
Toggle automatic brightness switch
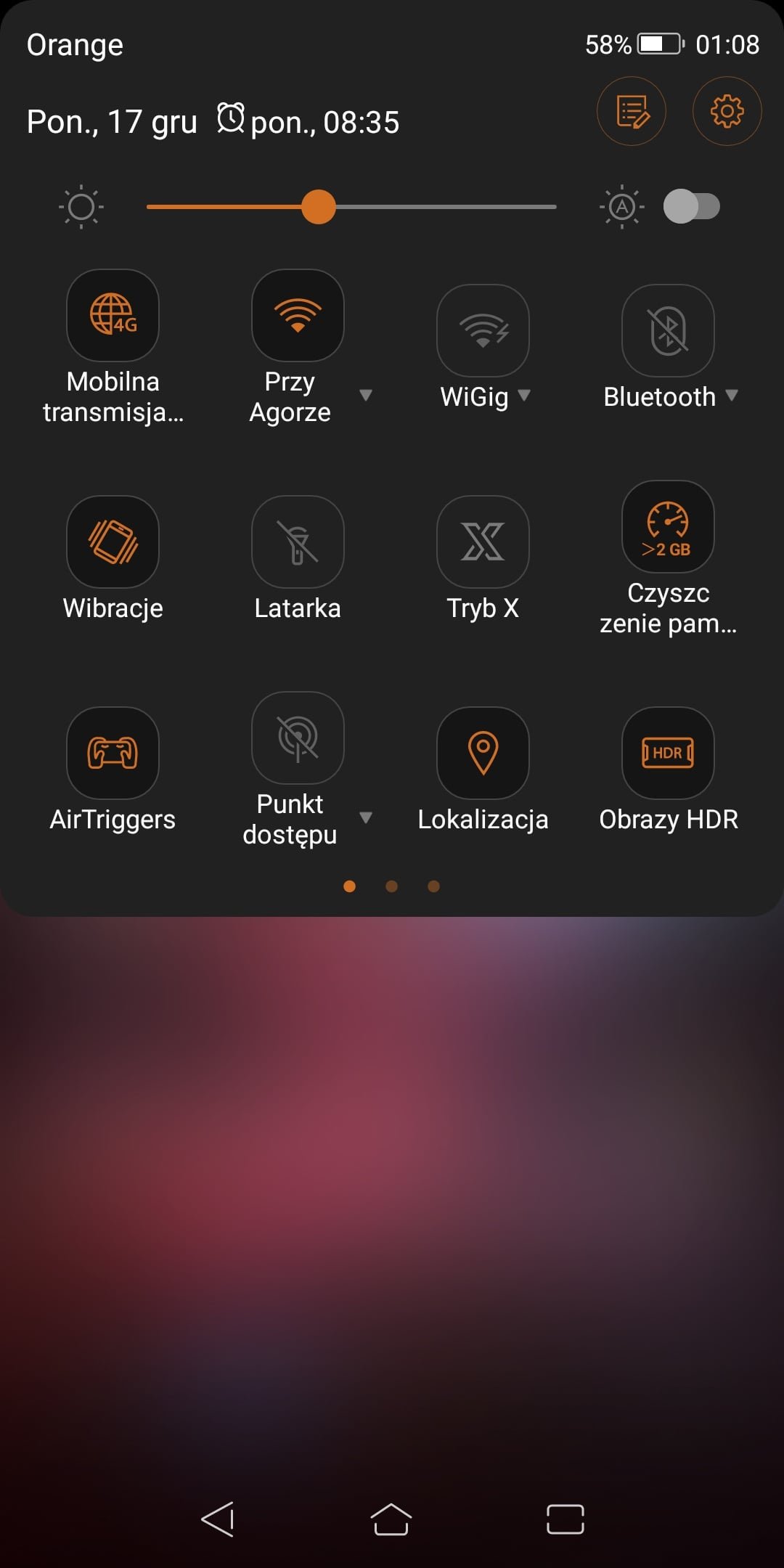[x=692, y=206]
